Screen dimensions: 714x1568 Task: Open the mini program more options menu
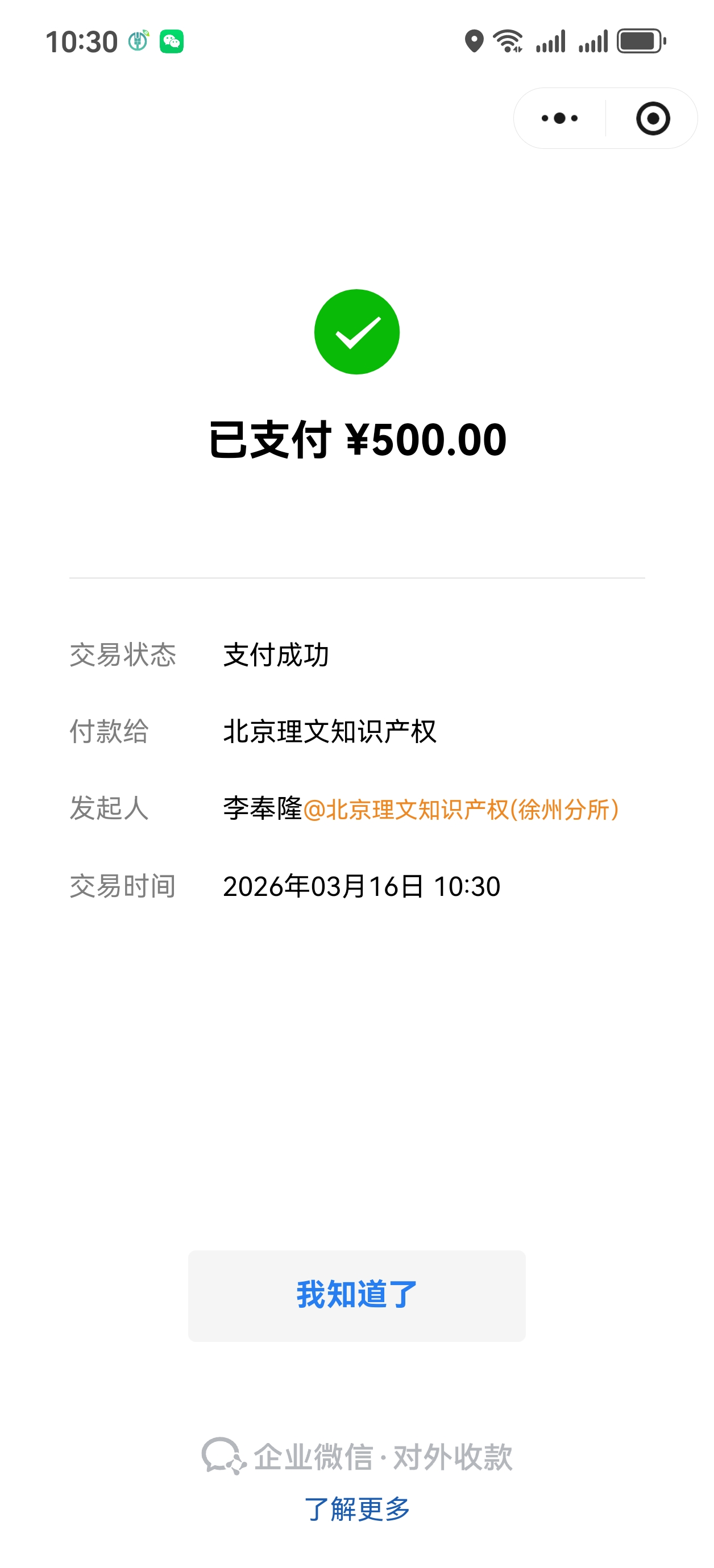pos(559,118)
